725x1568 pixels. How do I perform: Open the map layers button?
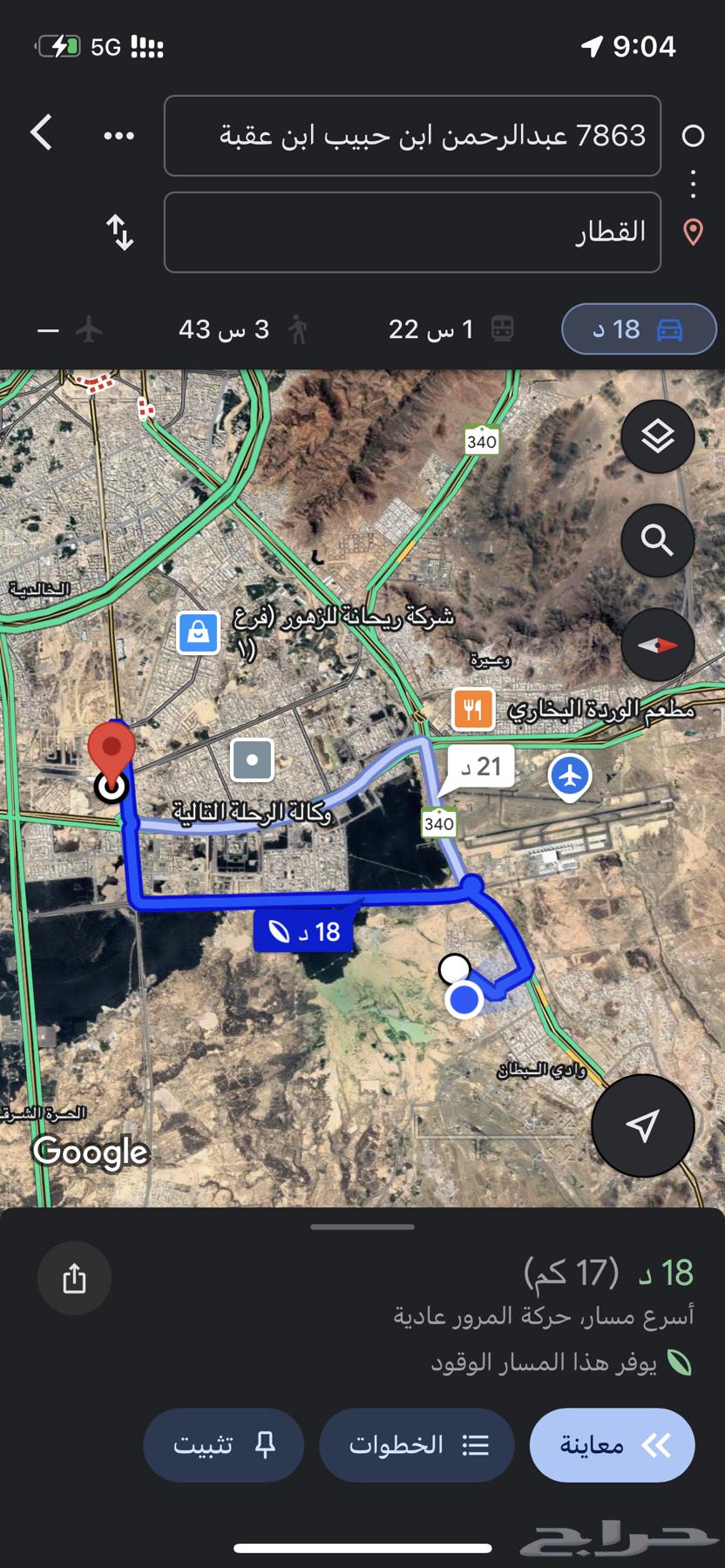657,436
